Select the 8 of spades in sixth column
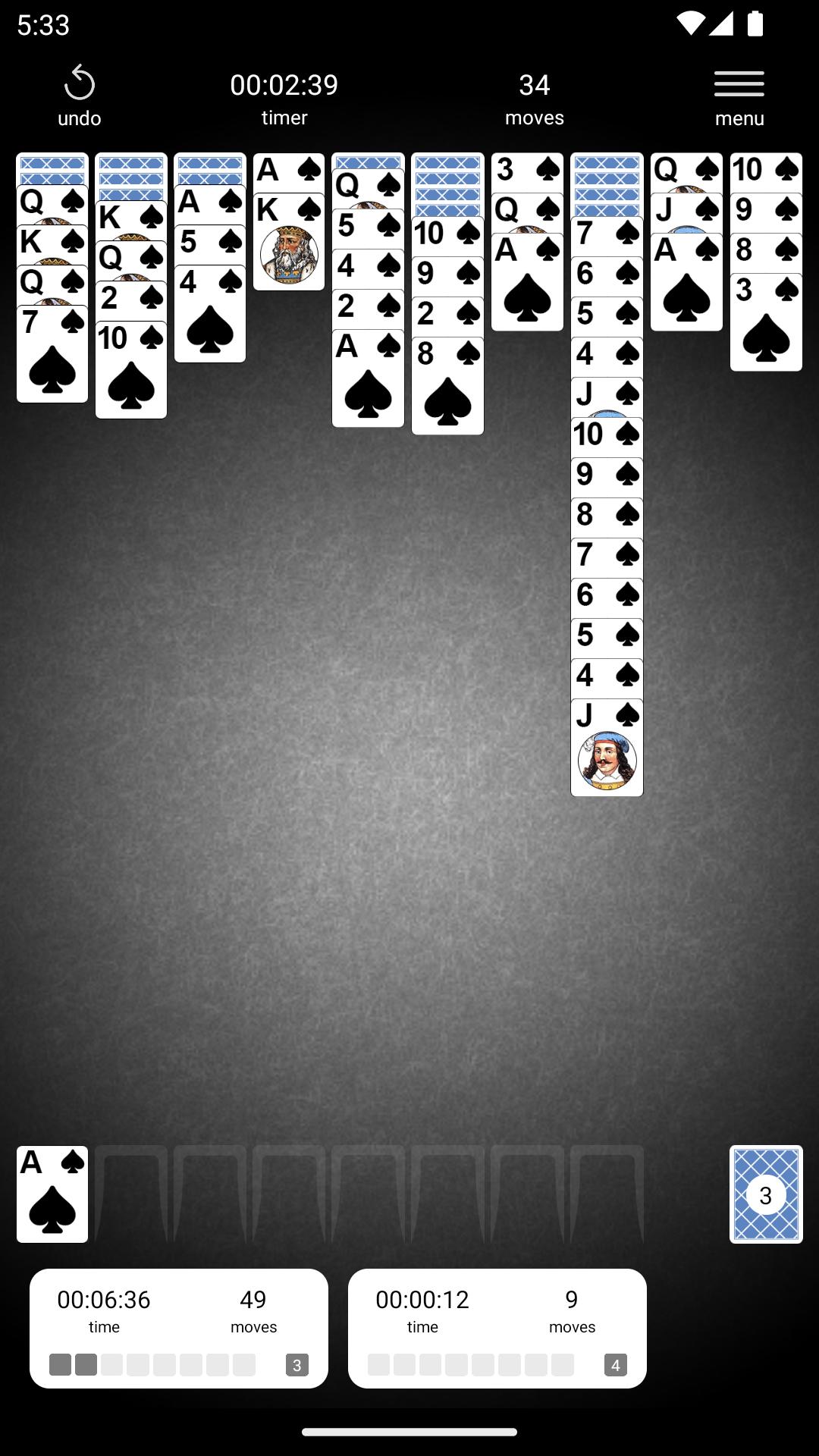This screenshot has width=819, height=1456. pos(447,386)
